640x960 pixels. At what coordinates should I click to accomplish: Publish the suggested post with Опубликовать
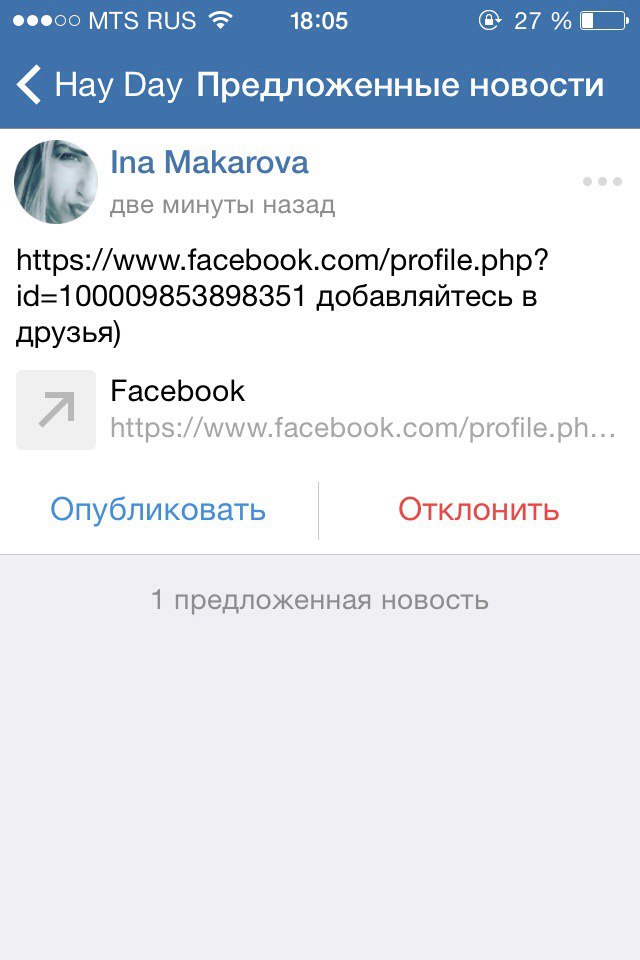coord(158,510)
